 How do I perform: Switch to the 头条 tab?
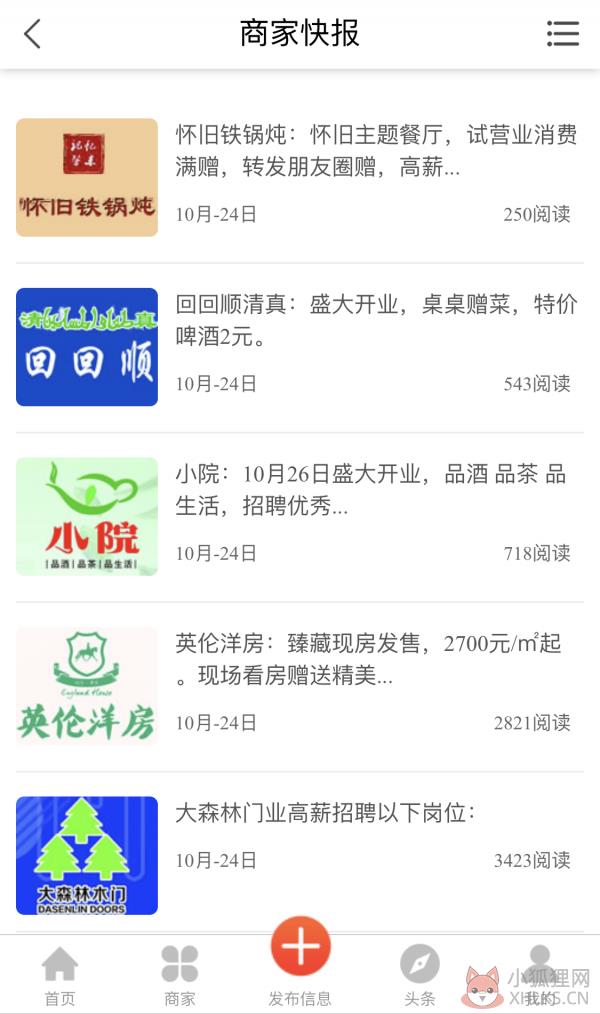pos(420,975)
